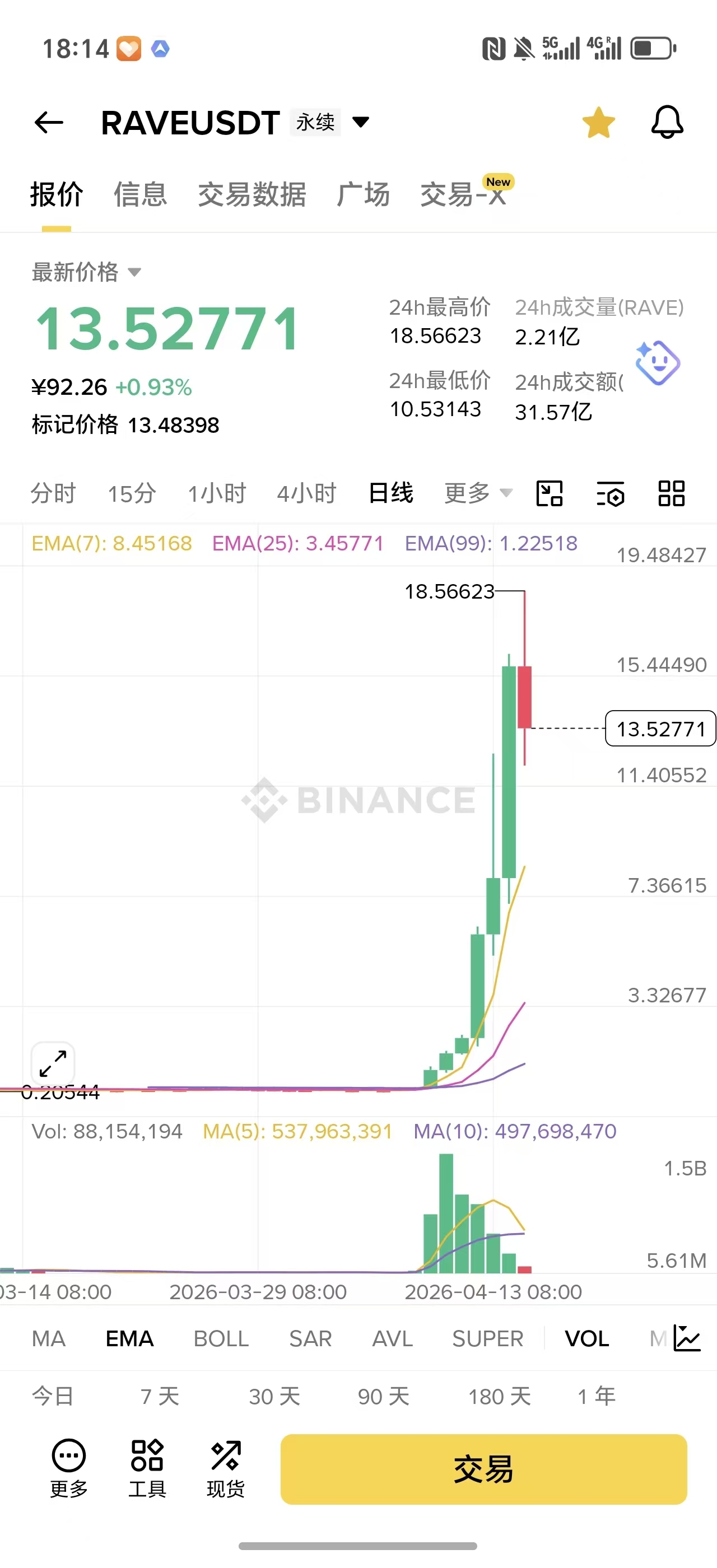Show the 7 天 range

[160, 1396]
